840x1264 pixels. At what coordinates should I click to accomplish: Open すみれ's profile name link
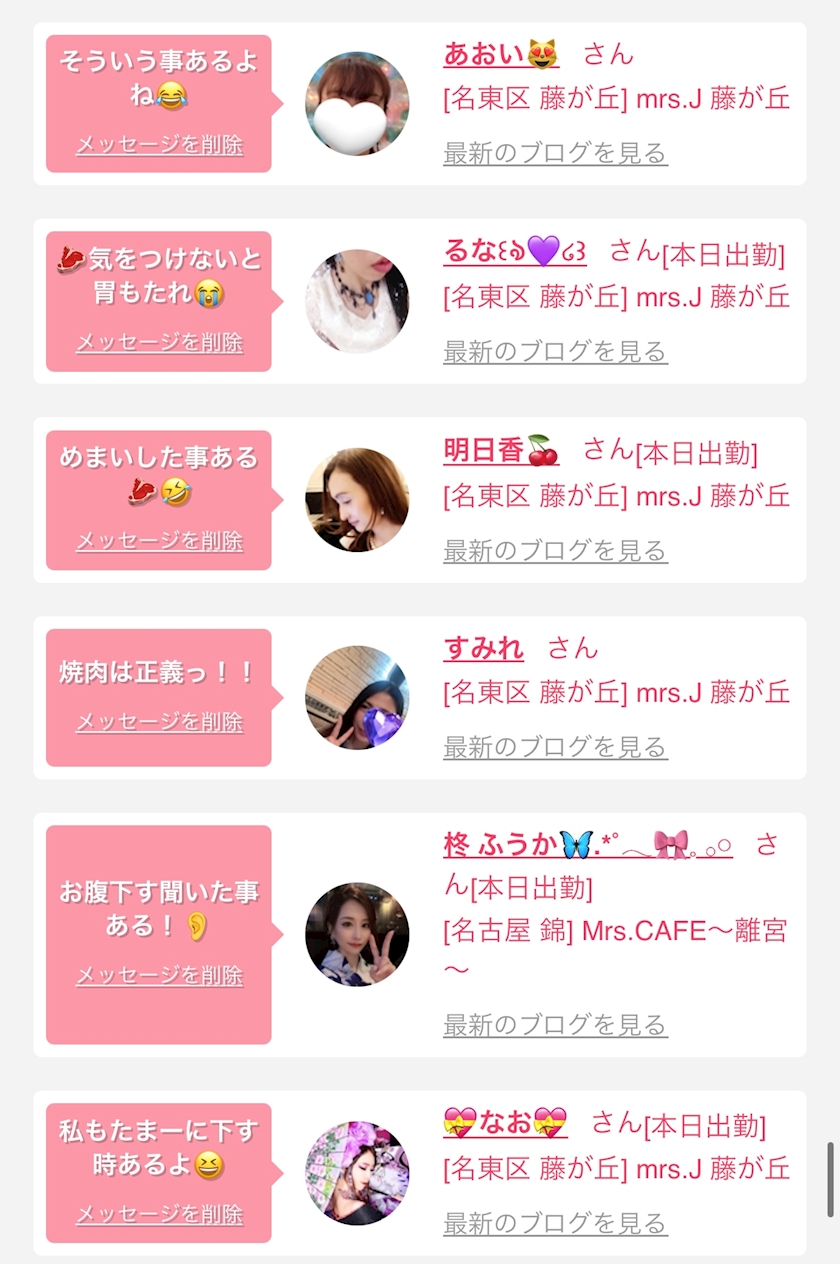(x=483, y=648)
